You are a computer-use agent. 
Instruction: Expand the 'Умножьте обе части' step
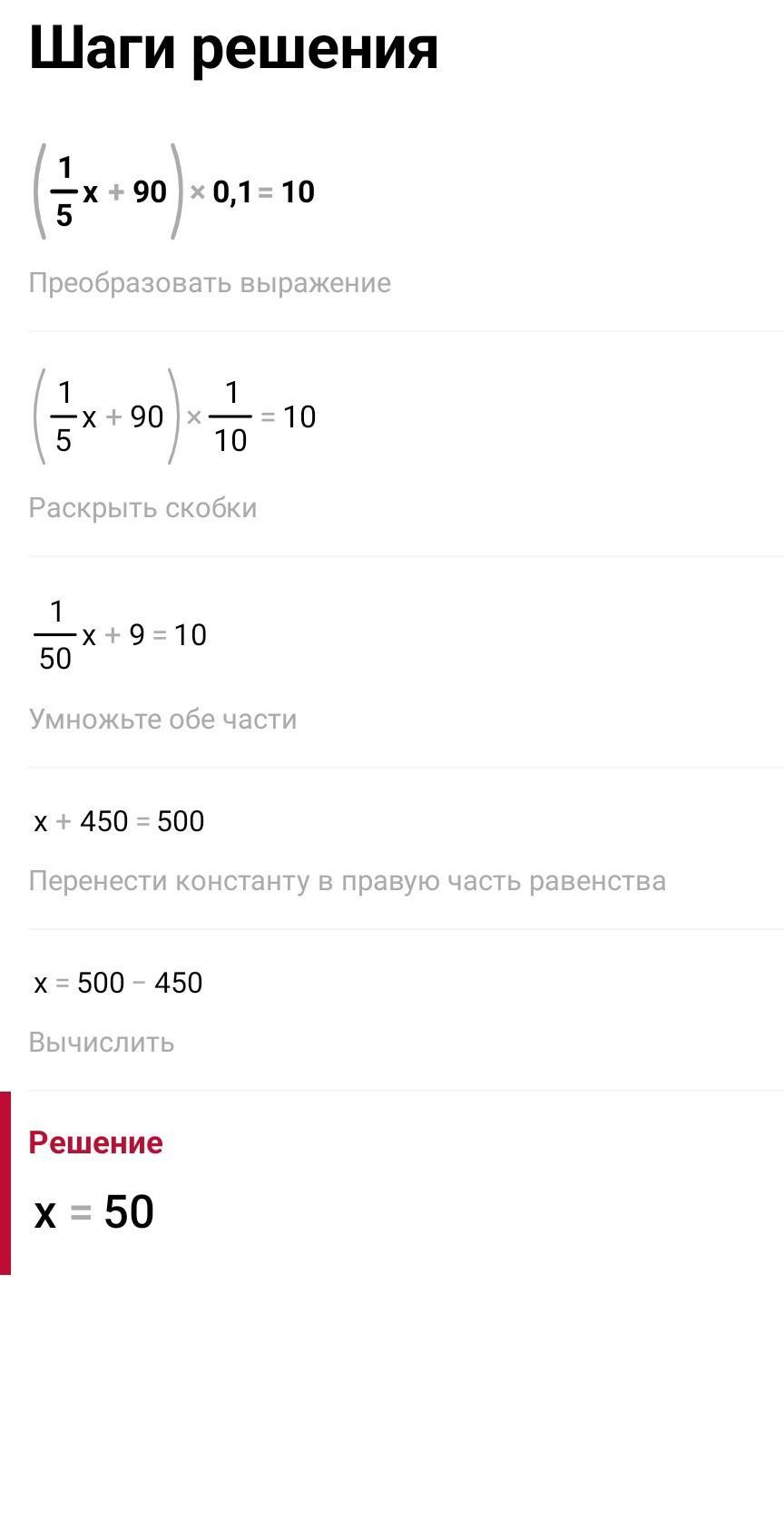click(163, 719)
